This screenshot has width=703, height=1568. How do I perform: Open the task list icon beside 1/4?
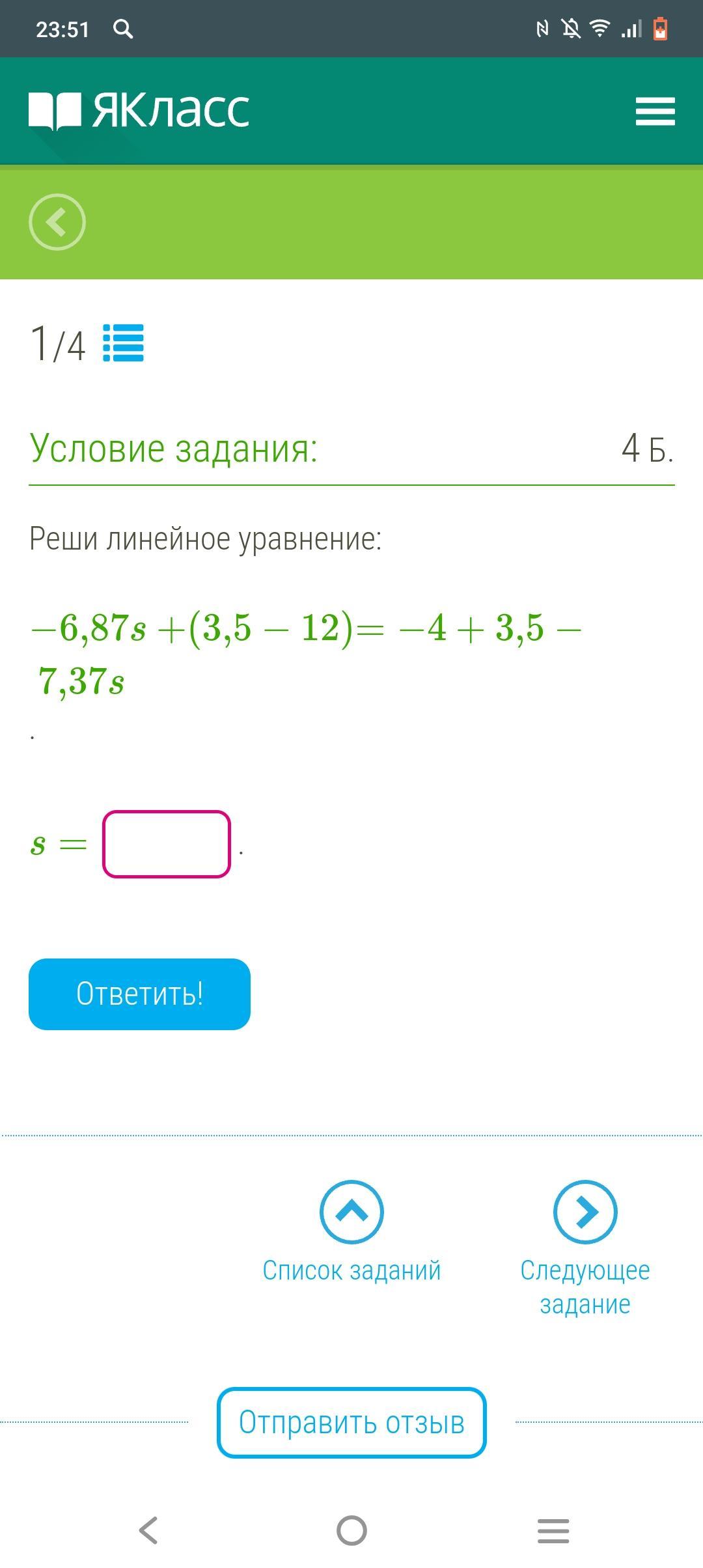click(x=123, y=343)
